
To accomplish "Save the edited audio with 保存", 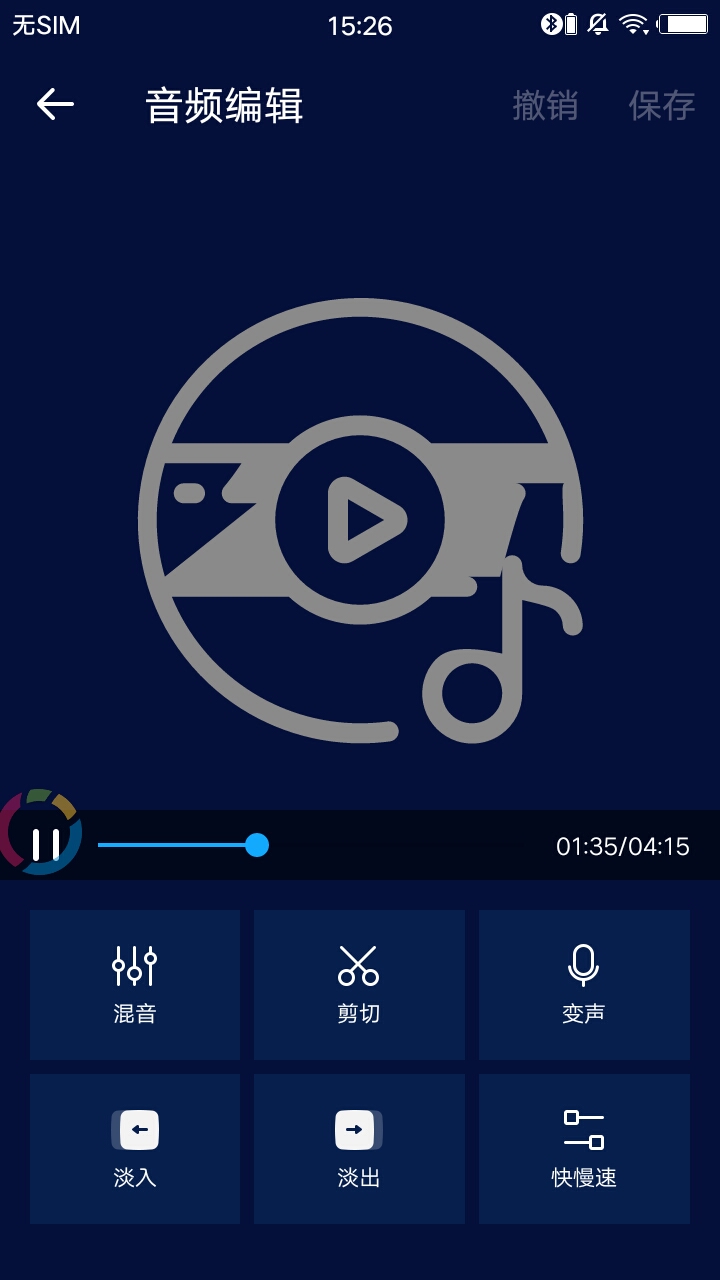I will click(x=659, y=104).
